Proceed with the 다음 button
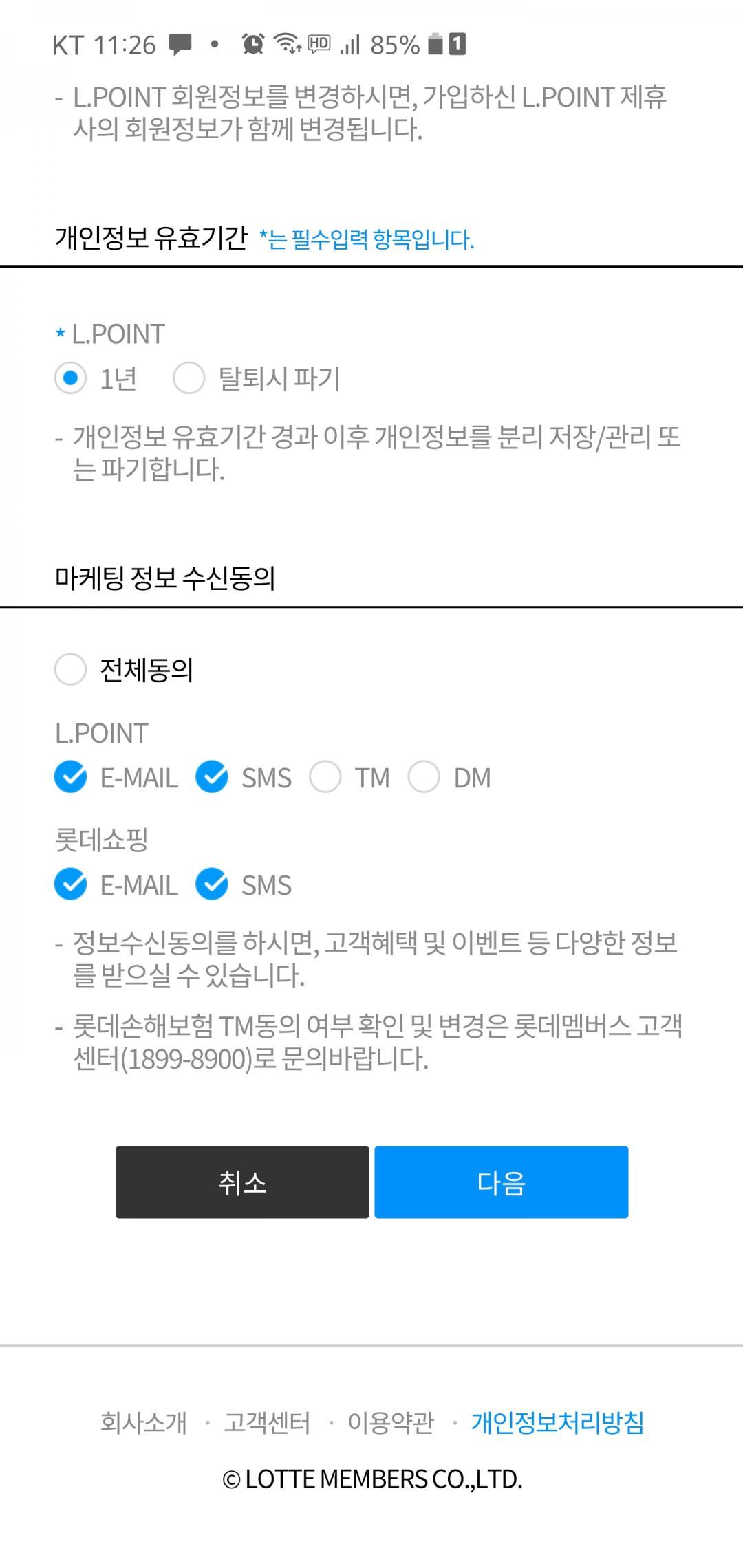The width and height of the screenshot is (743, 1568). coord(502,1182)
